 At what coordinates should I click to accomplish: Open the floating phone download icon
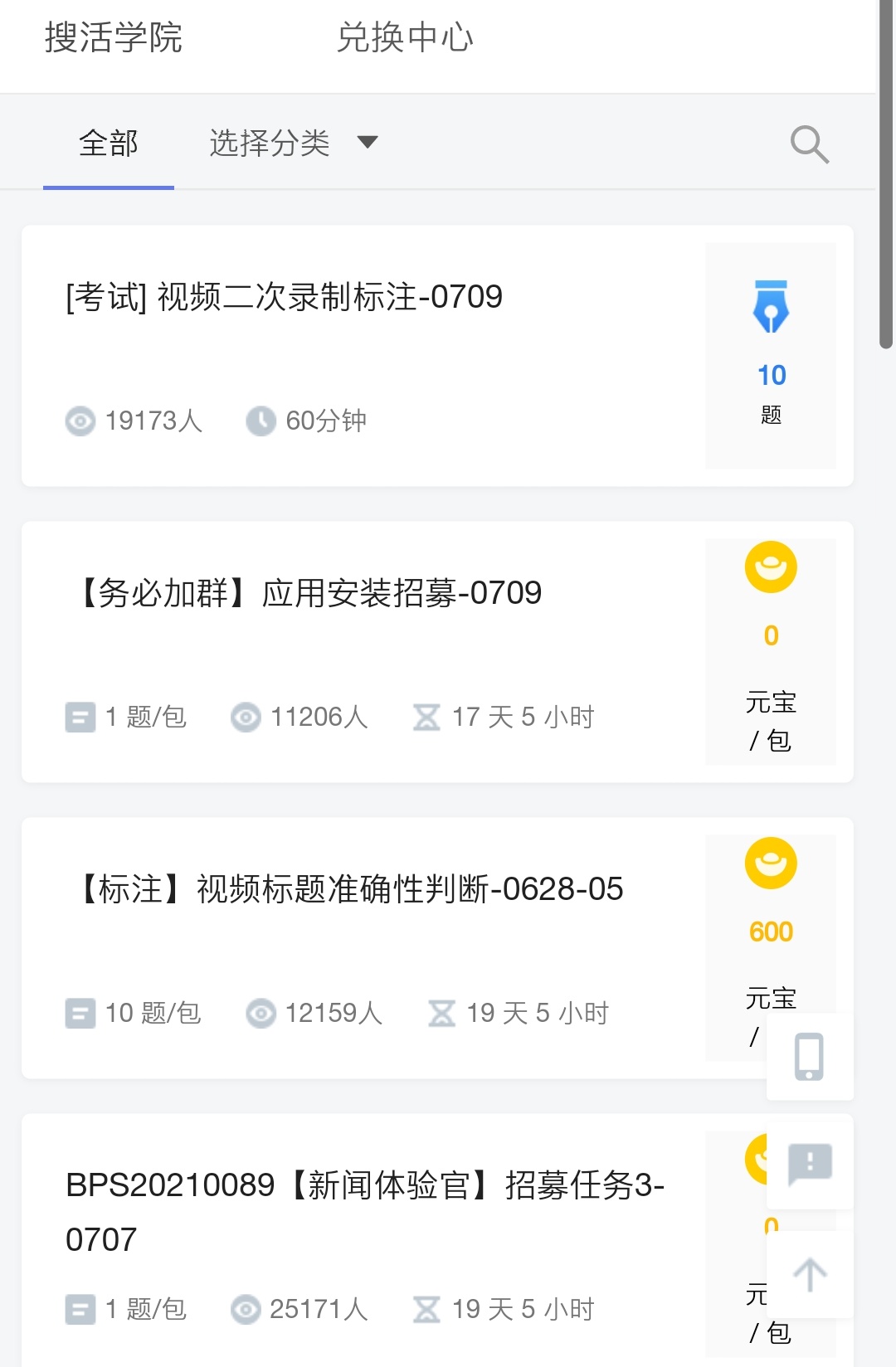809,1055
